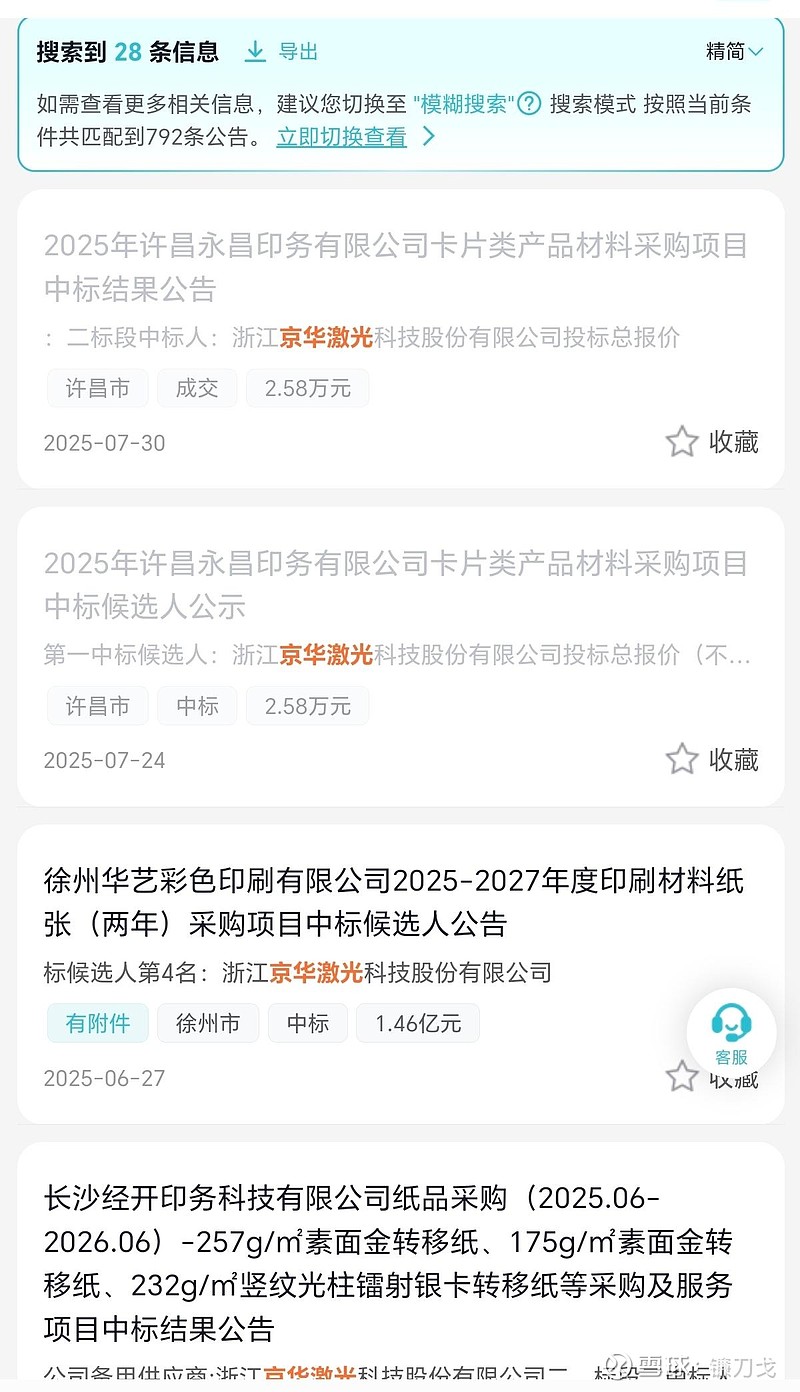800x1392 pixels.
Task: Export the 28 search results
Action: point(282,52)
